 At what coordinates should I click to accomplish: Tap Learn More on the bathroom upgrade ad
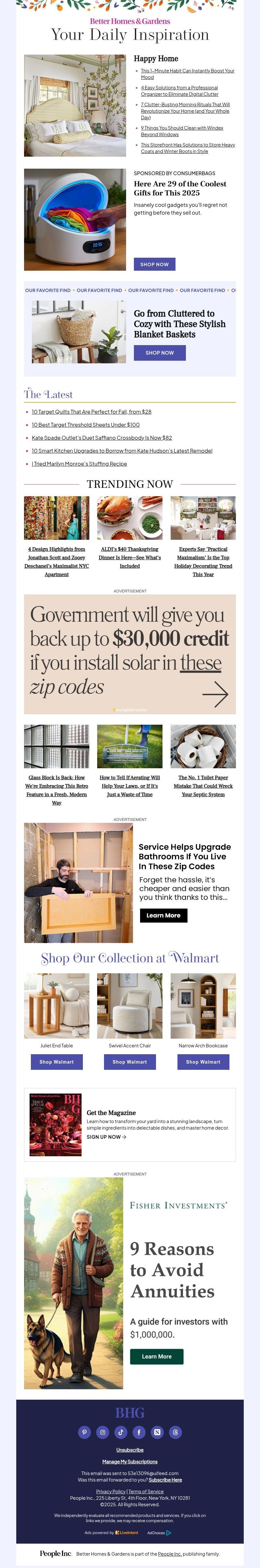click(163, 915)
